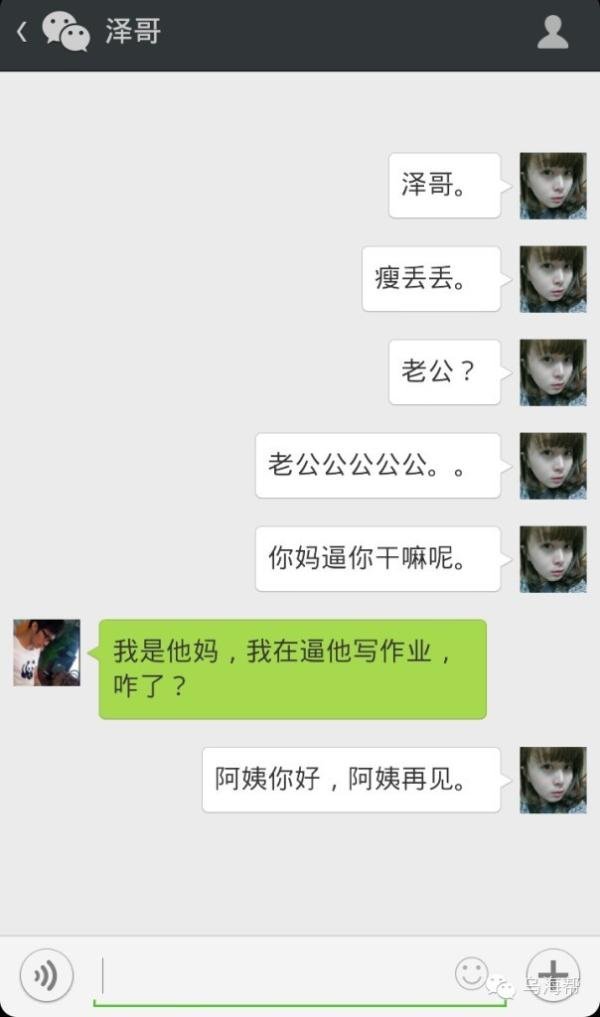
Task: Open the emoji sticker picker
Action: pos(471,972)
